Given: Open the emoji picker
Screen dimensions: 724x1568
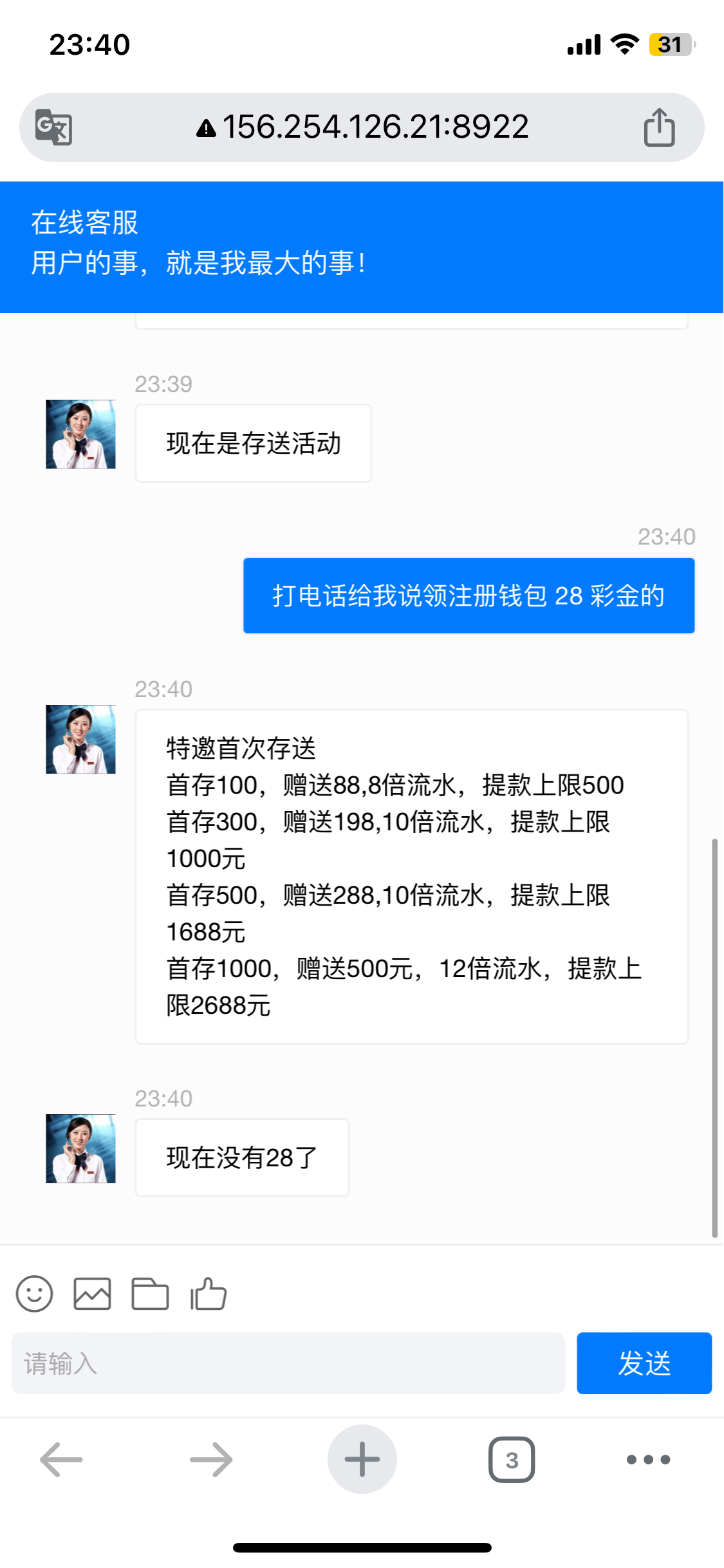Looking at the screenshot, I should [34, 1294].
